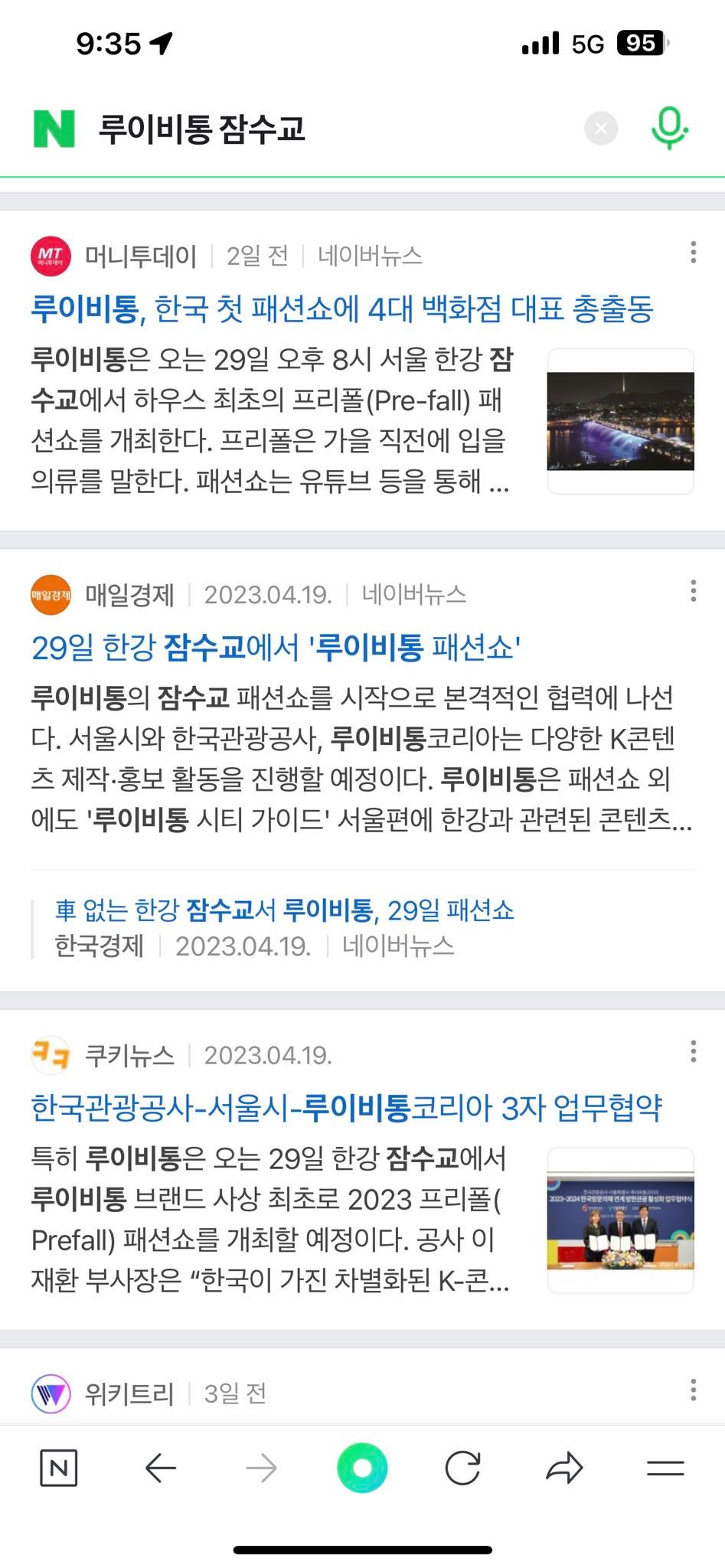This screenshot has width=725, height=1568.
Task: Go back to the previous page
Action: pos(160,1468)
